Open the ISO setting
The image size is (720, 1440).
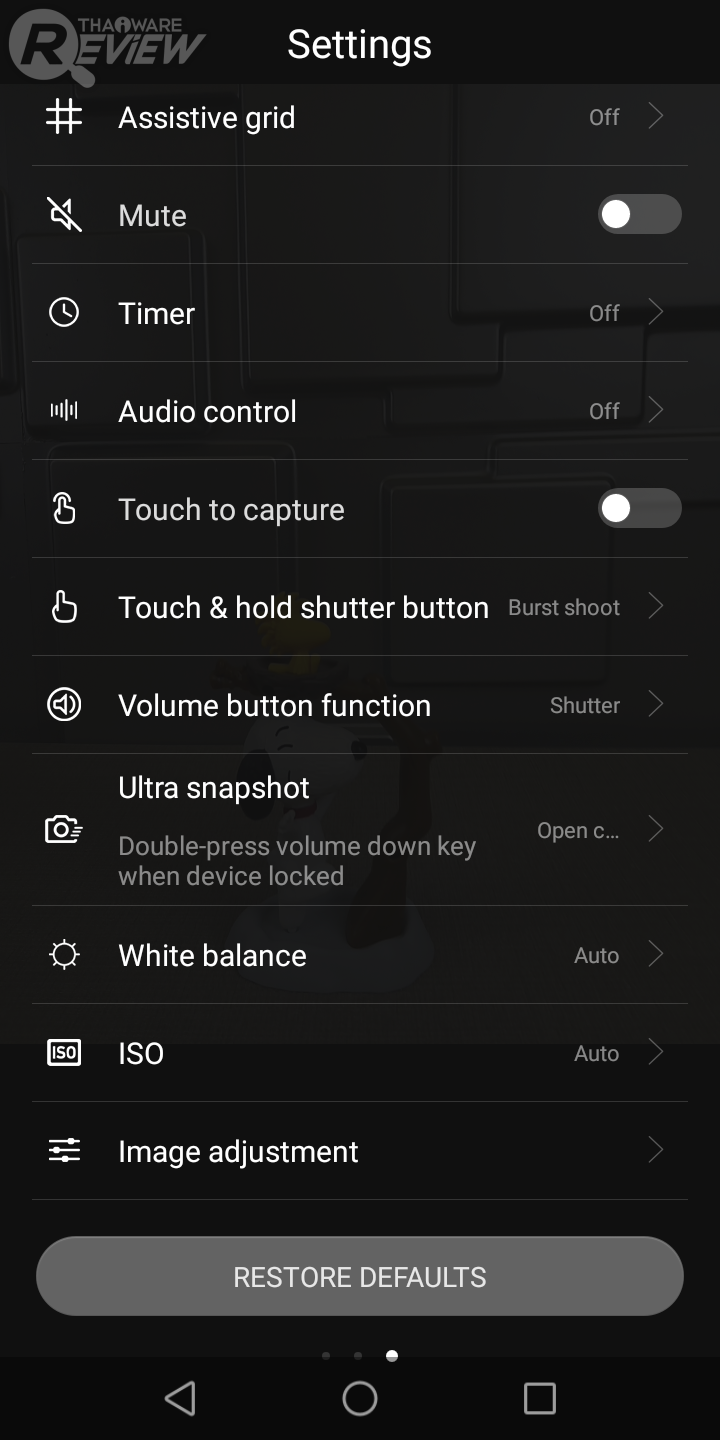pyautogui.click(x=360, y=1054)
